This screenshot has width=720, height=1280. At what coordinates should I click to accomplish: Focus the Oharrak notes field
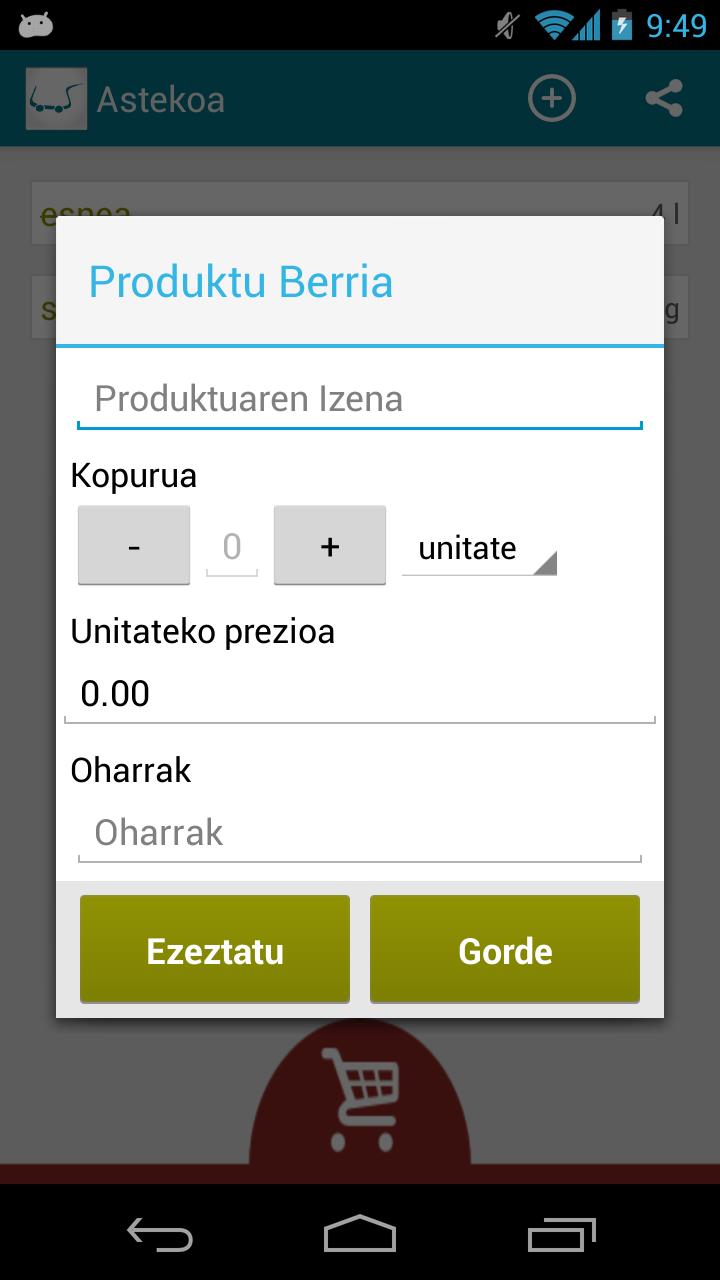[x=359, y=833]
